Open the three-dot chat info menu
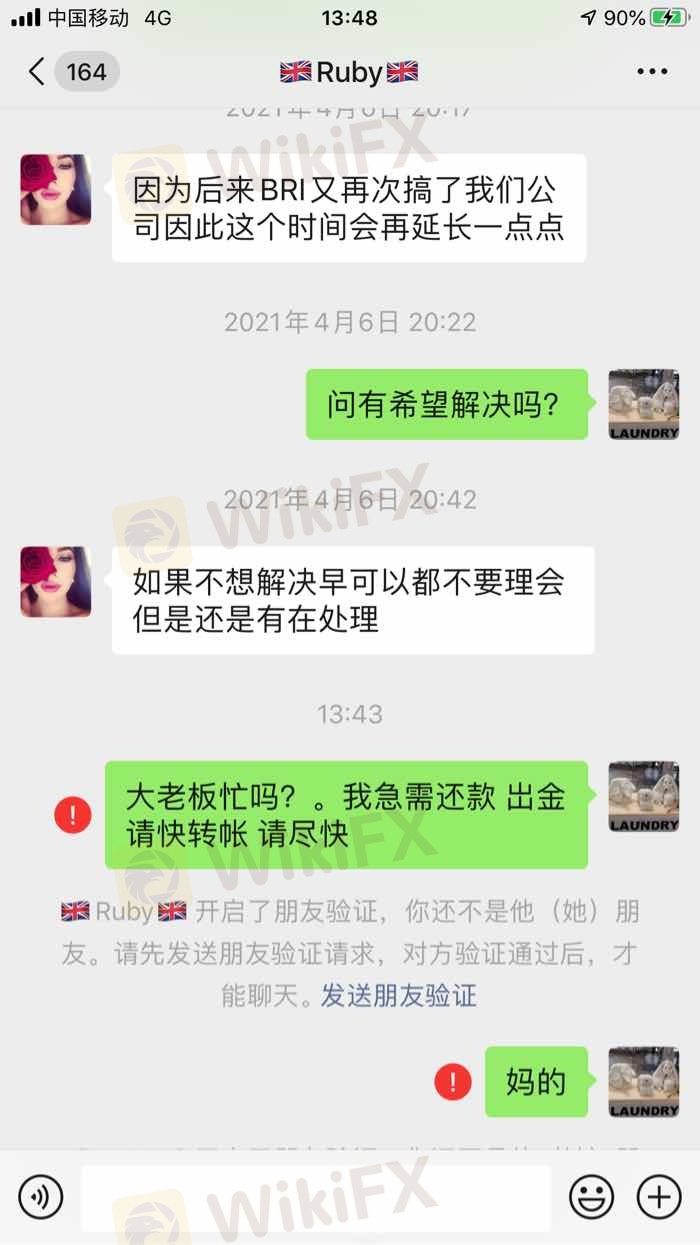Screen dimensions: 700x1245 [x=652, y=72]
